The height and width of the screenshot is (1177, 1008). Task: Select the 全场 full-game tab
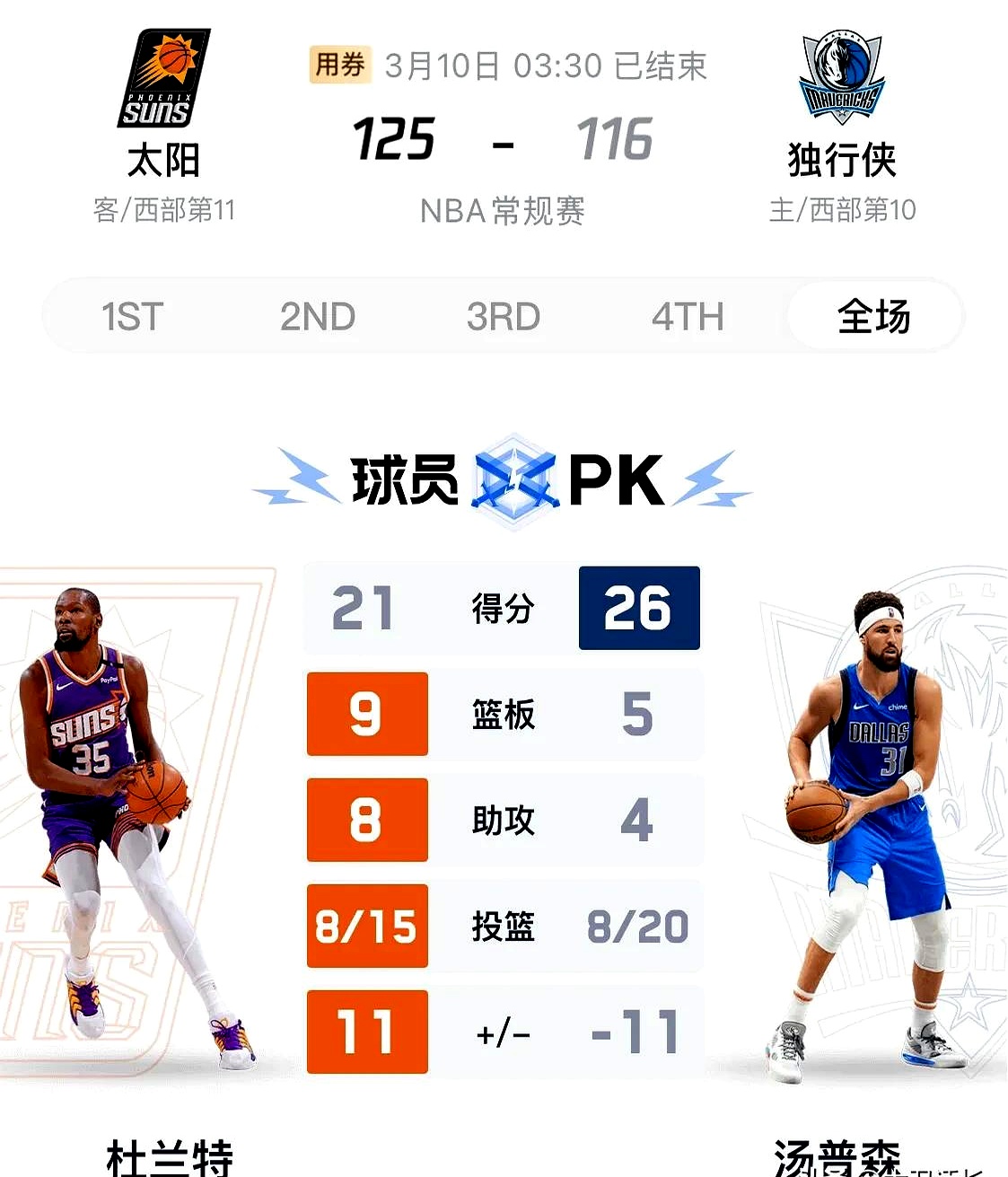click(x=873, y=317)
